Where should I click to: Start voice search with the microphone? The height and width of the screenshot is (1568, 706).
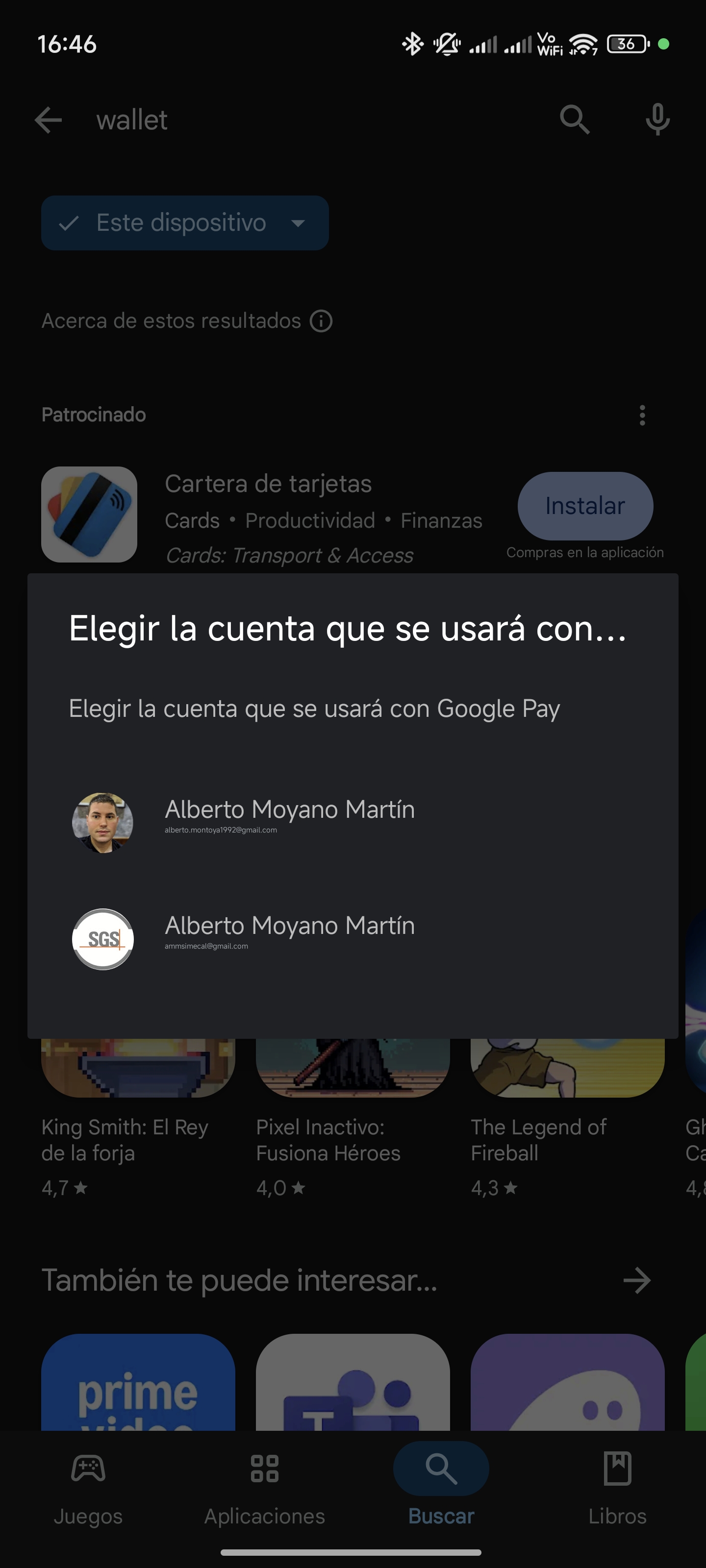pos(657,119)
